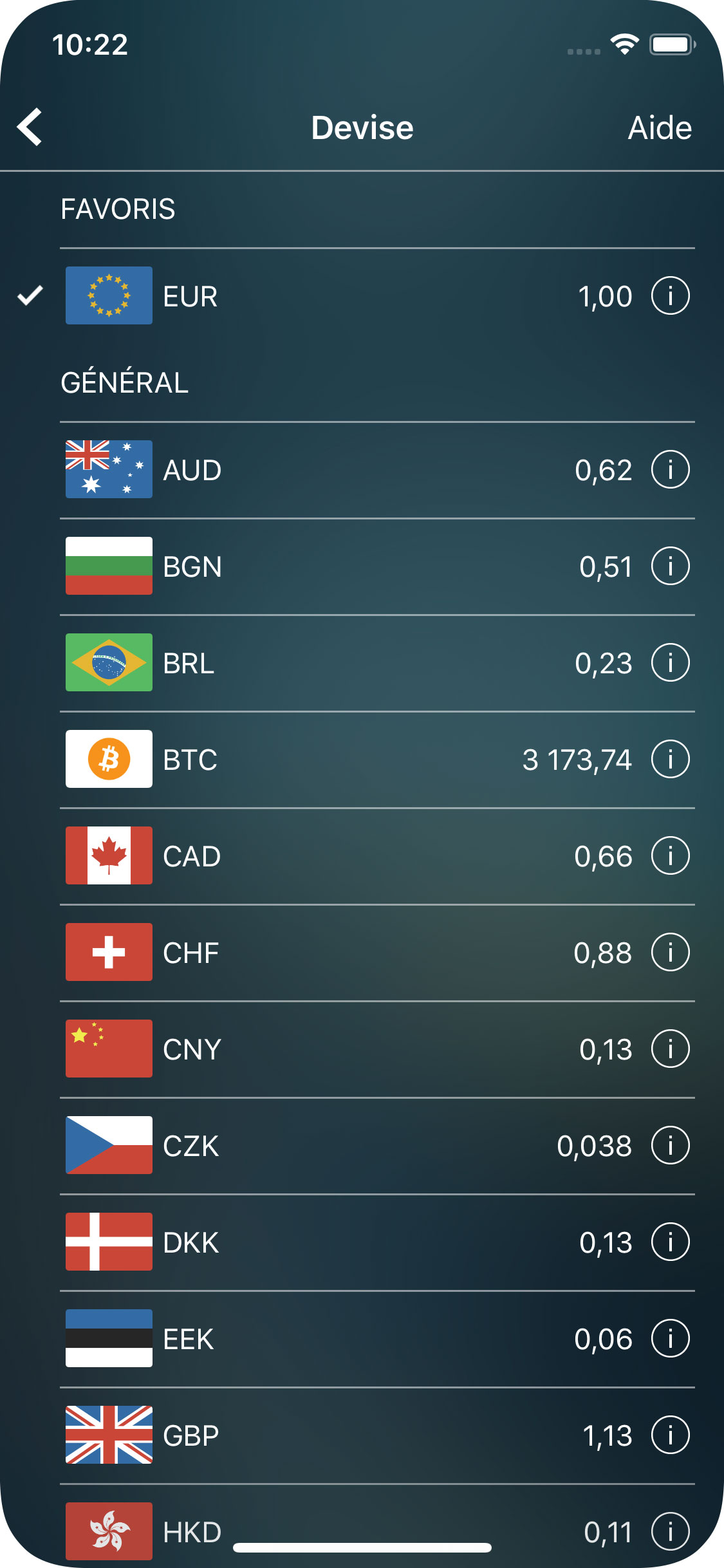Select BGN in the Général list
The height and width of the screenshot is (1568, 724).
point(322,566)
